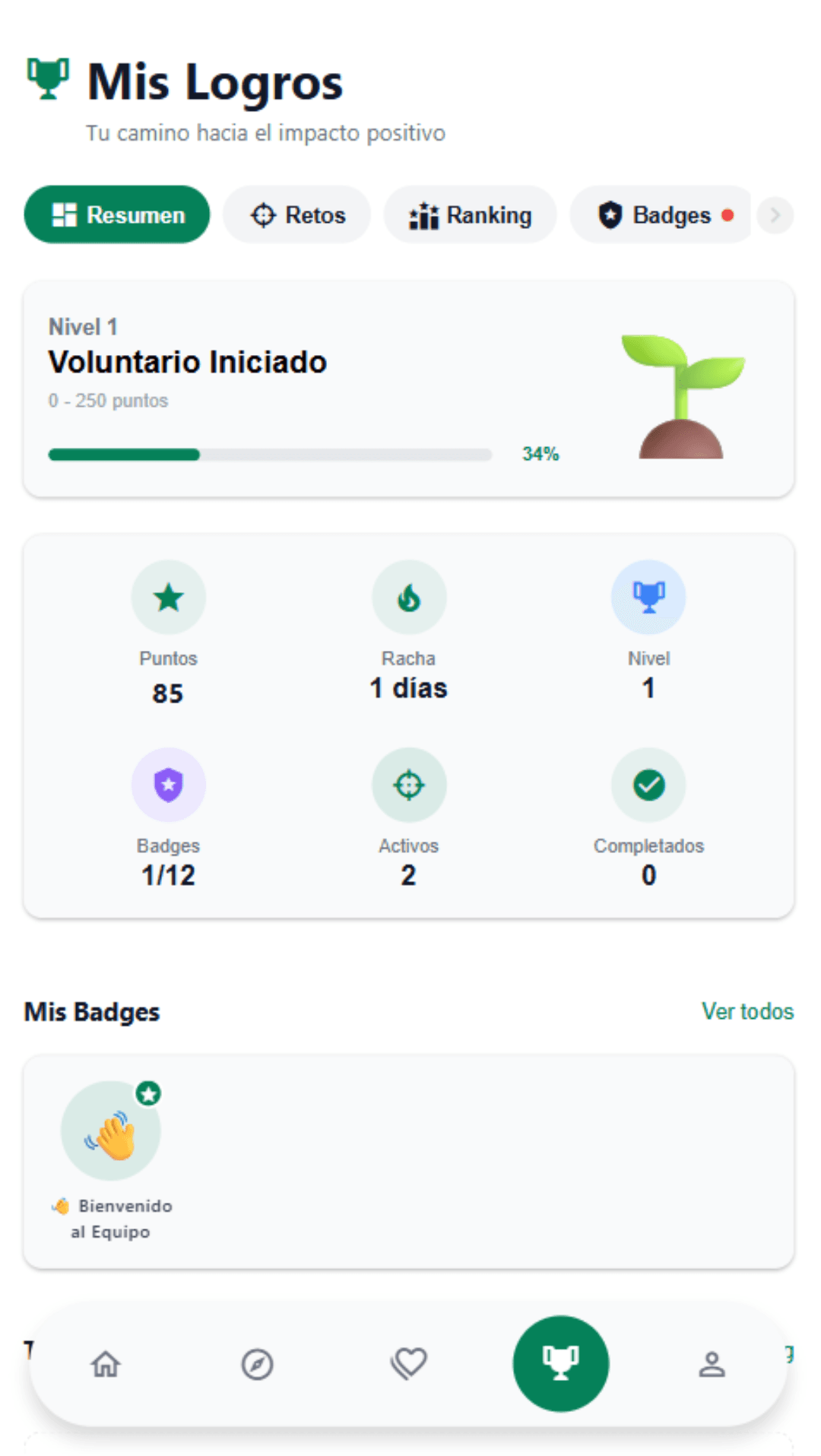Viewport: 821px width, 1456px height.
Task: Click the home icon in bottom navigation
Action: coord(105,1363)
